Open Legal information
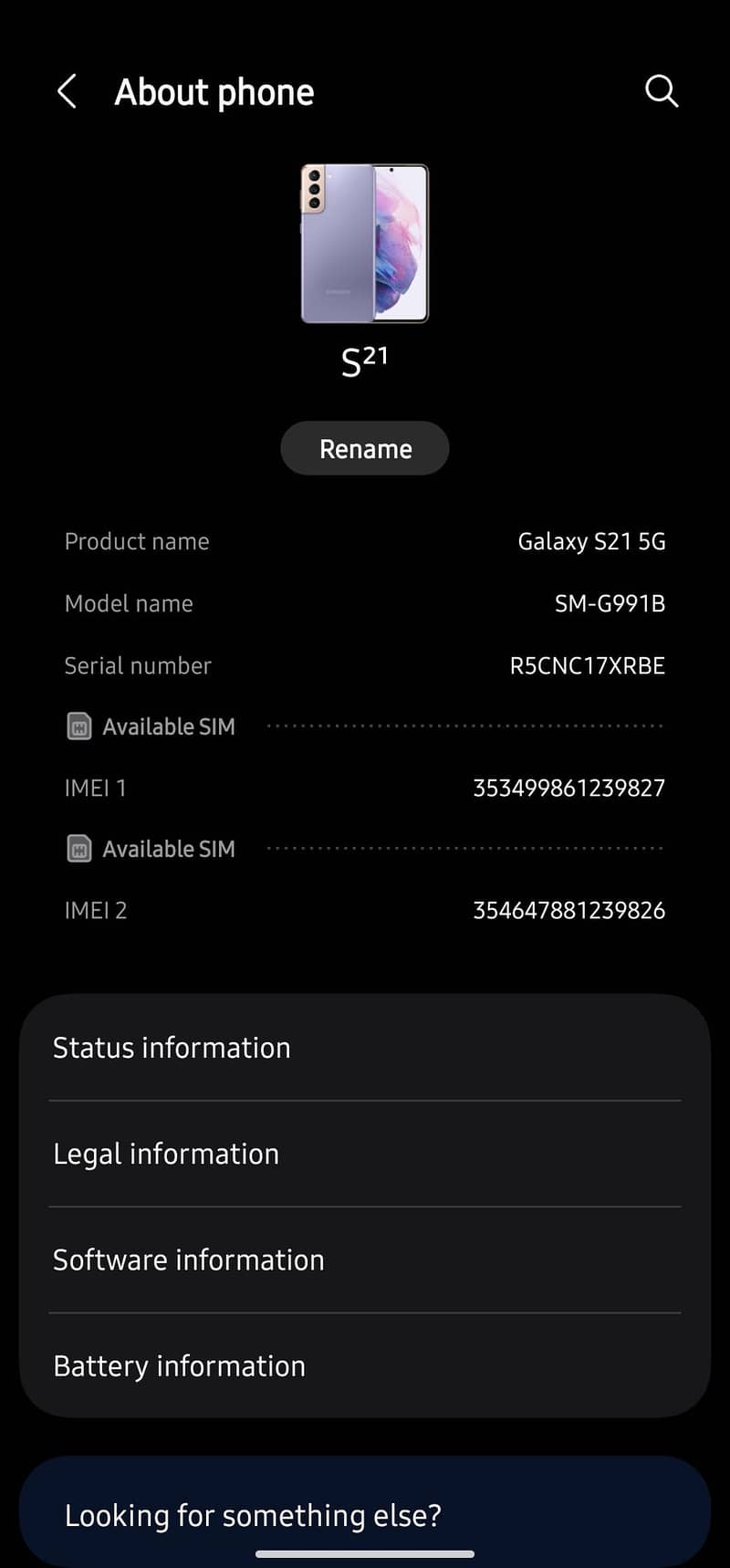730x1568 pixels. [364, 1154]
